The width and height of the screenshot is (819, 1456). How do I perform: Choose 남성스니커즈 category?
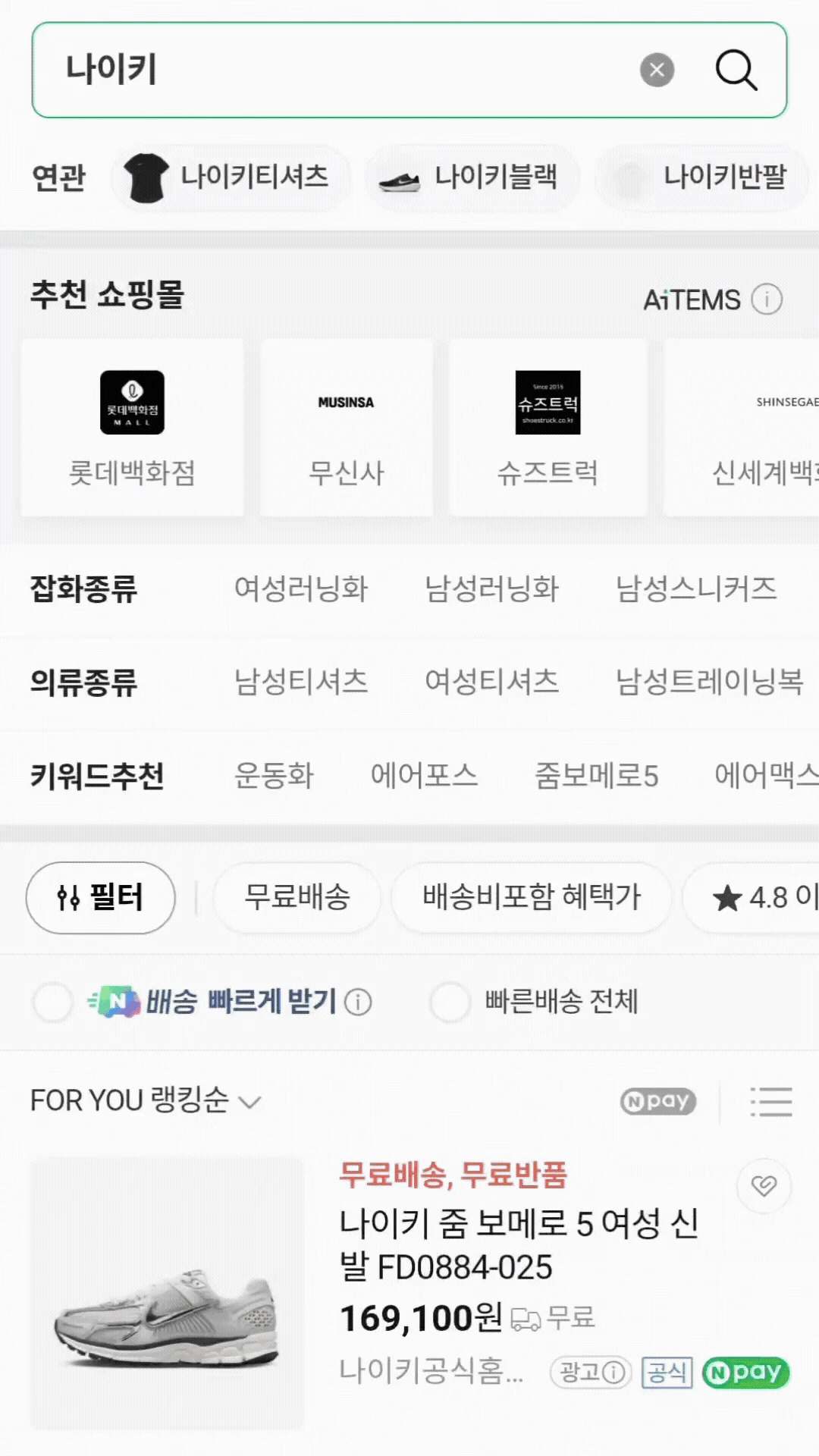point(696,588)
